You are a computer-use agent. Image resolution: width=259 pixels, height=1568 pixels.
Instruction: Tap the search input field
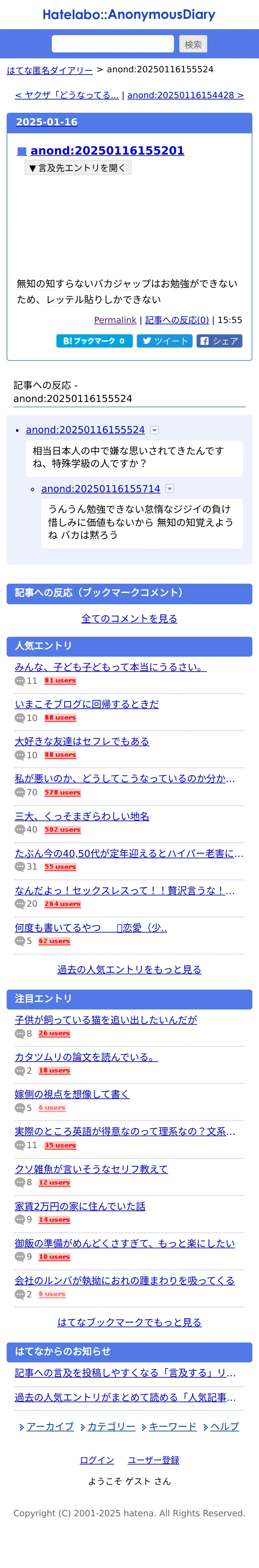(x=113, y=44)
